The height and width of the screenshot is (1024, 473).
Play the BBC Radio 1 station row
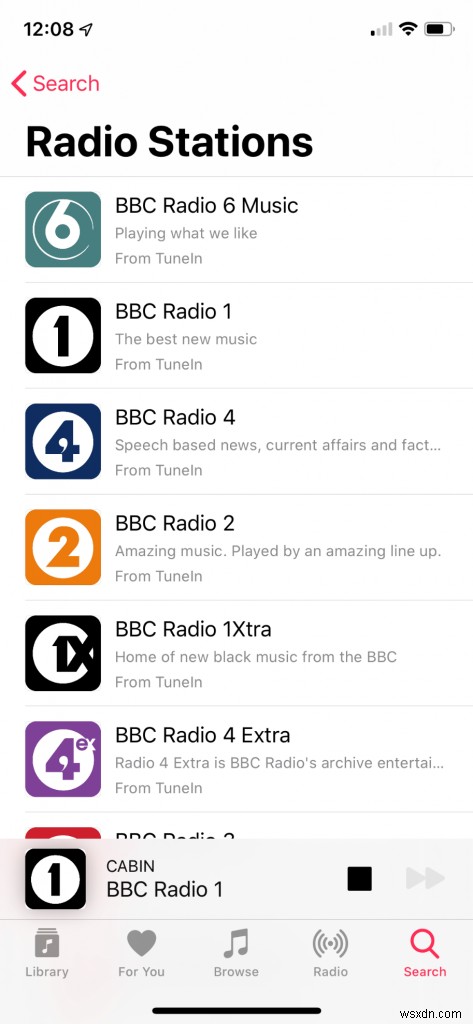coord(236,336)
